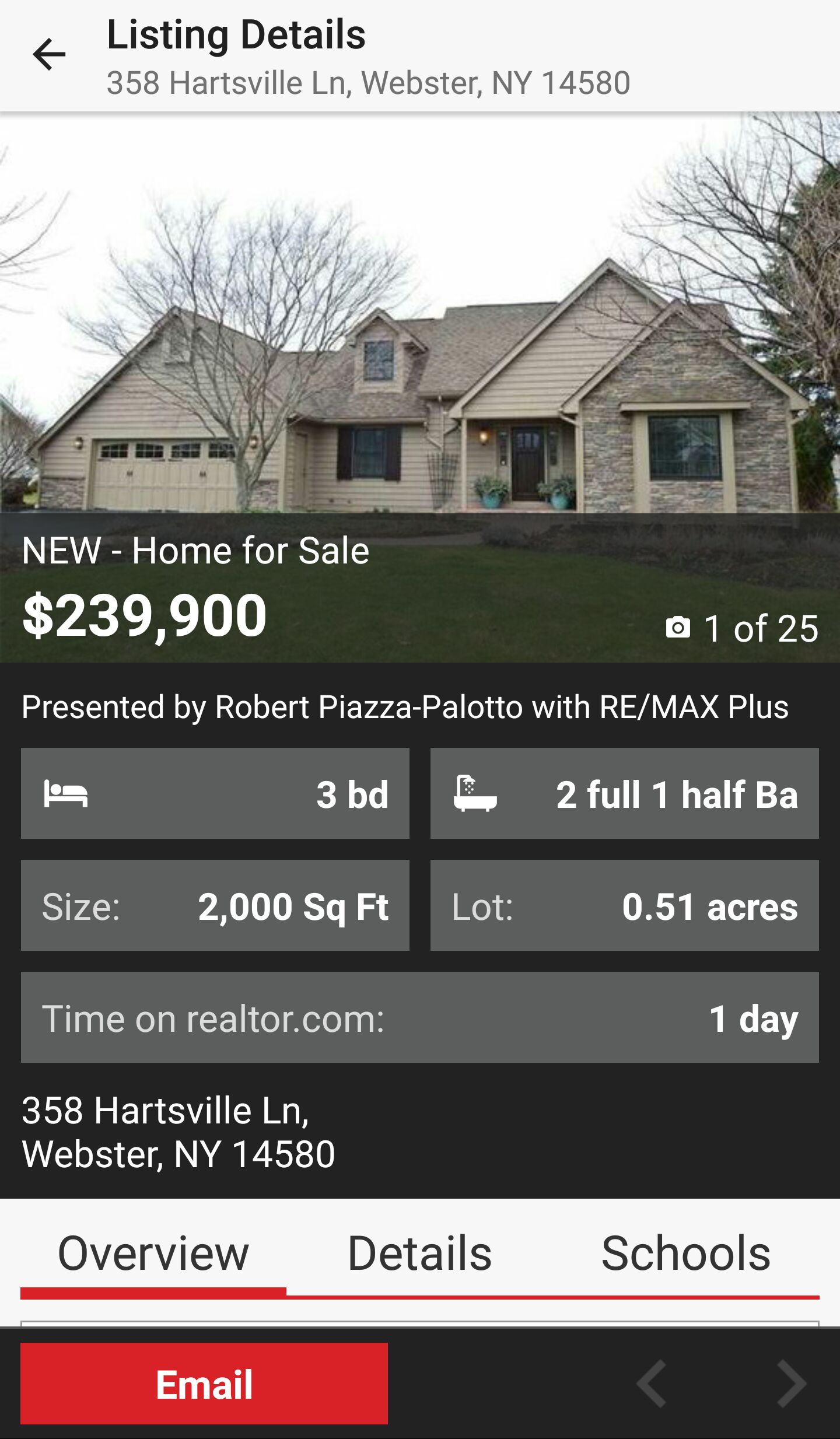Go to the next listing arrow
840x1439 pixels.
(792, 1384)
